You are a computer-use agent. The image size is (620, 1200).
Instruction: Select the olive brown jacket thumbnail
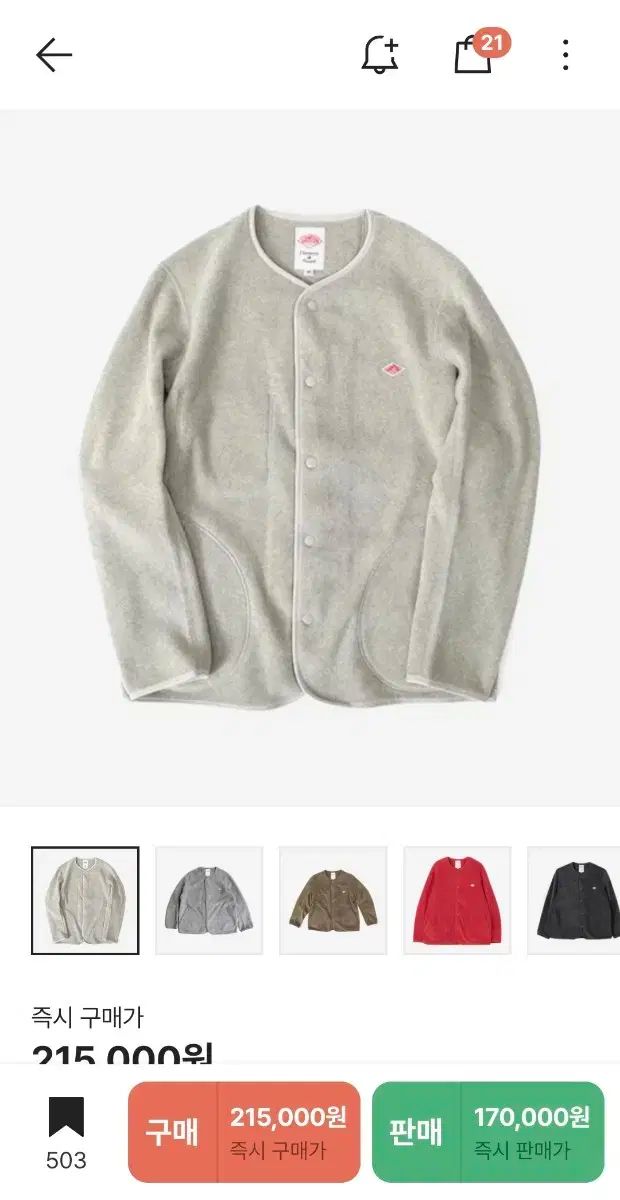tap(333, 900)
